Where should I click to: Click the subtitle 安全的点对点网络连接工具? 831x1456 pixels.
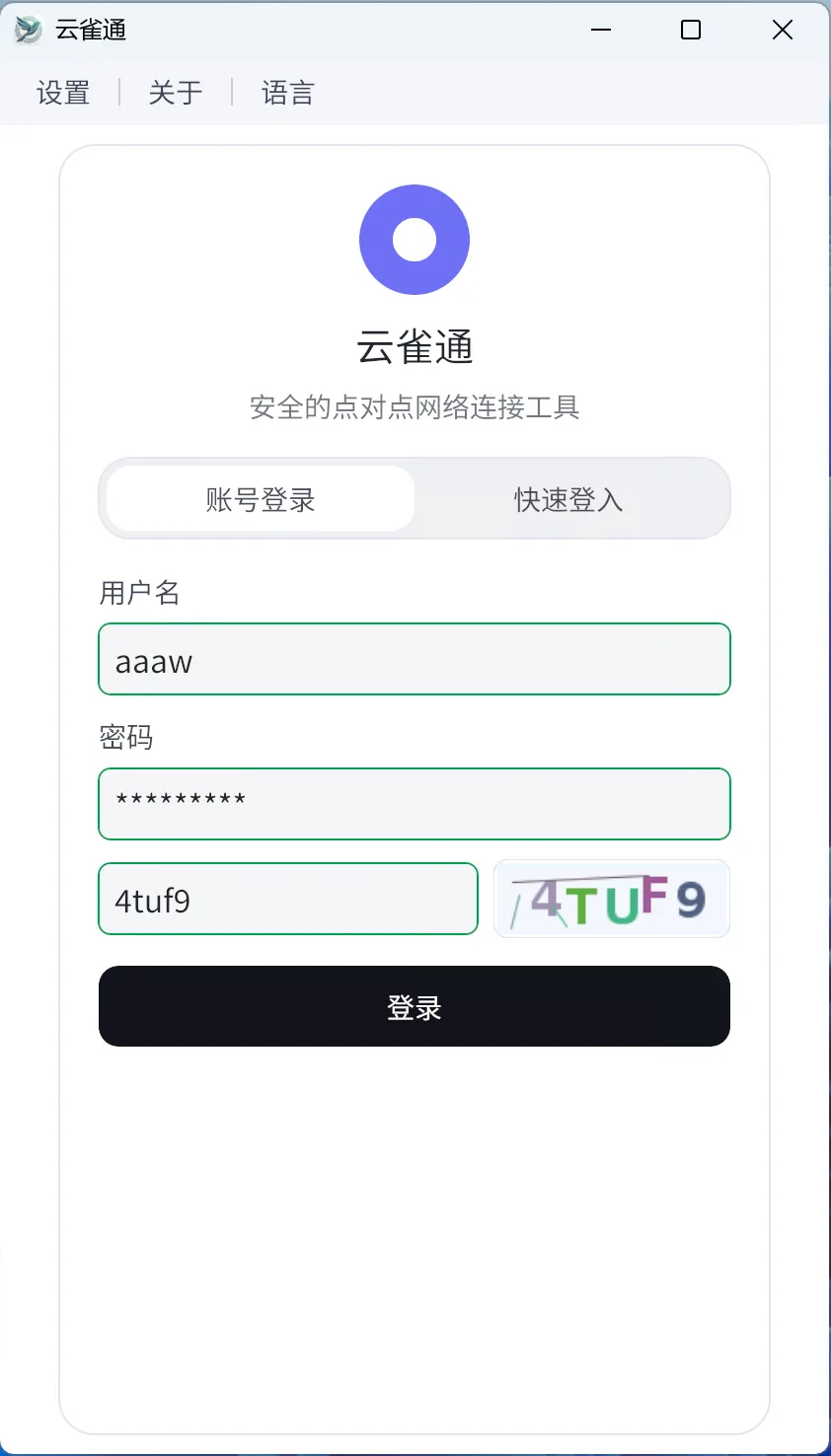coord(415,407)
